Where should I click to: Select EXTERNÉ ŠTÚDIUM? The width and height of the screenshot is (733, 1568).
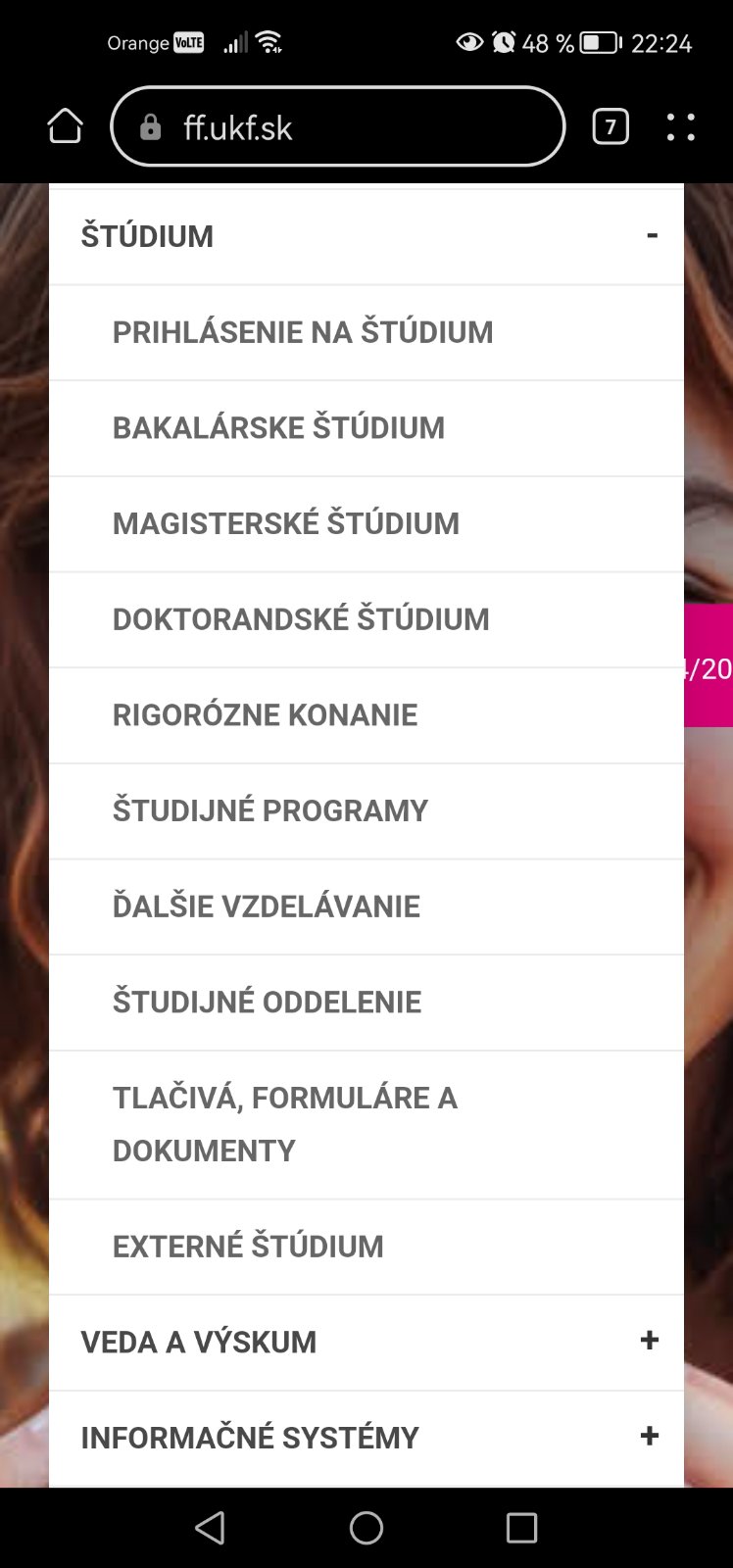[x=248, y=1247]
